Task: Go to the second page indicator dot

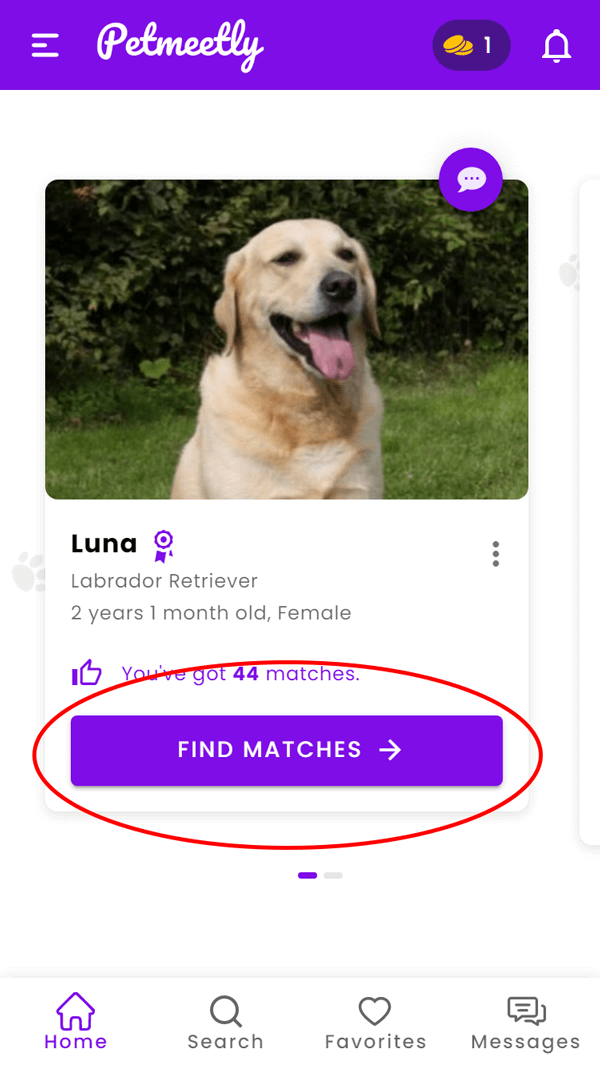Action: [x=333, y=875]
